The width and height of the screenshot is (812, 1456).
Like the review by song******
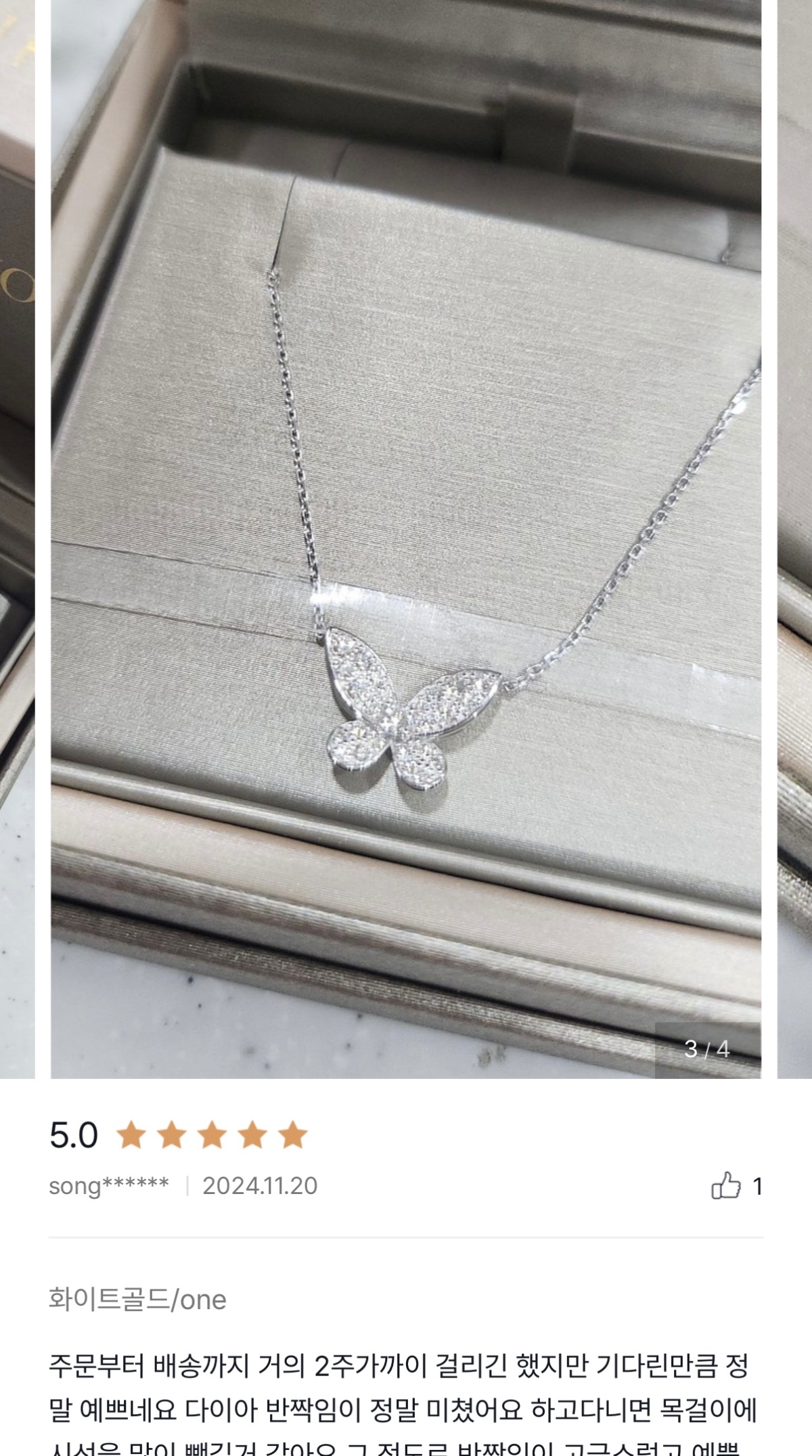click(x=725, y=1185)
